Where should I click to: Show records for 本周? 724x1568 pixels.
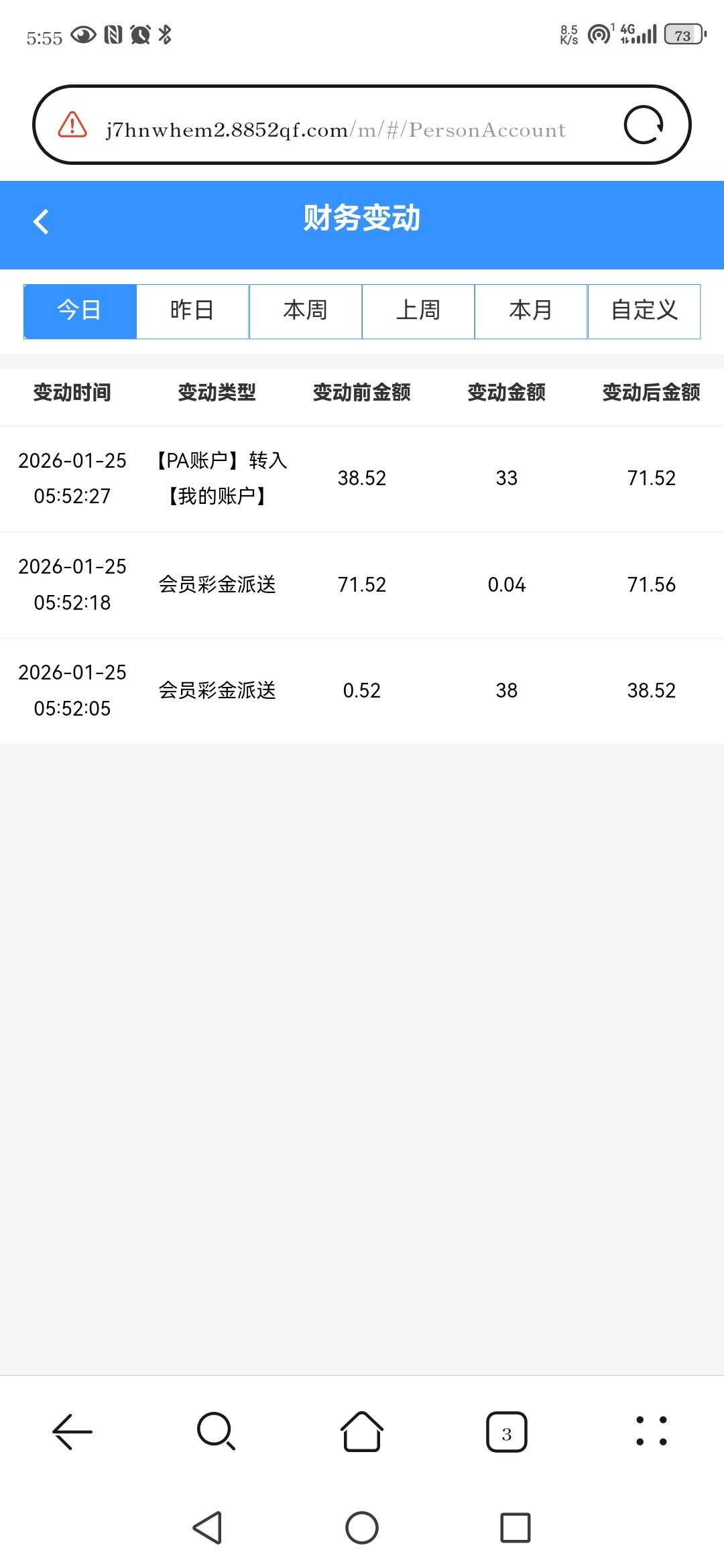point(306,311)
